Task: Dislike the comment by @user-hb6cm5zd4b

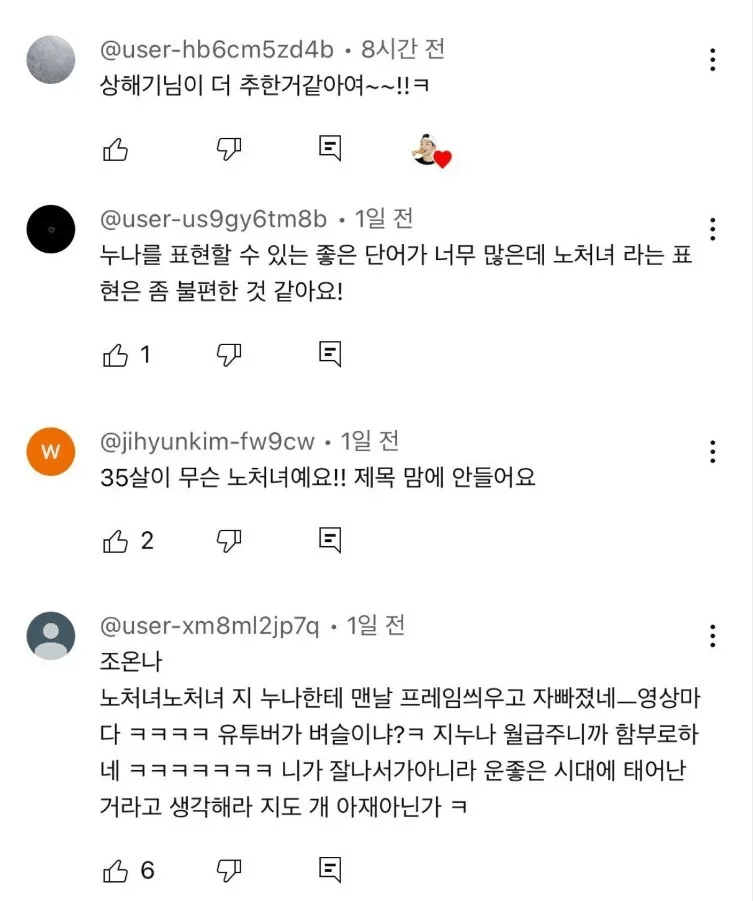Action: point(230,150)
